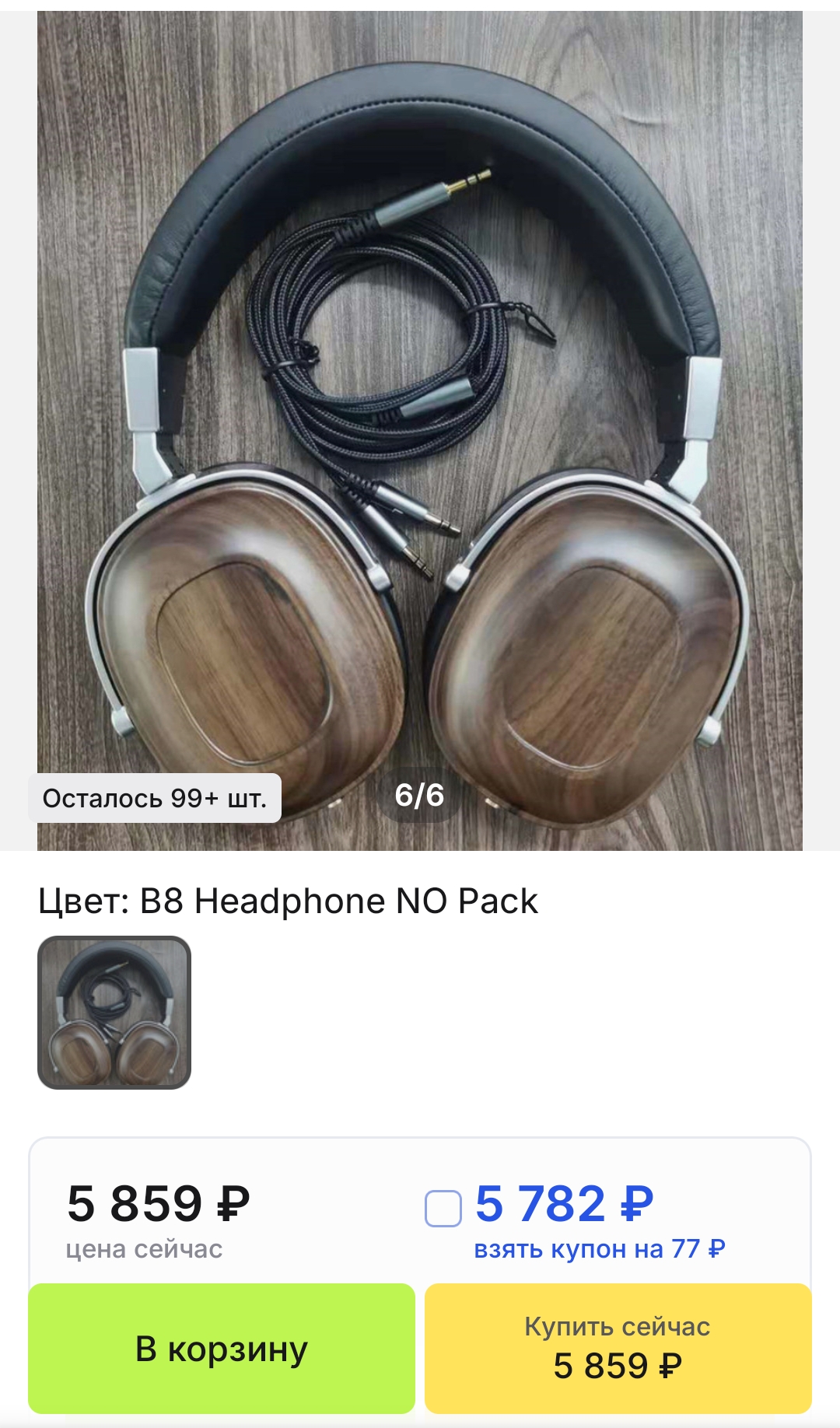Add the headphones to cart
The image size is (840, 1428).
(222, 1348)
